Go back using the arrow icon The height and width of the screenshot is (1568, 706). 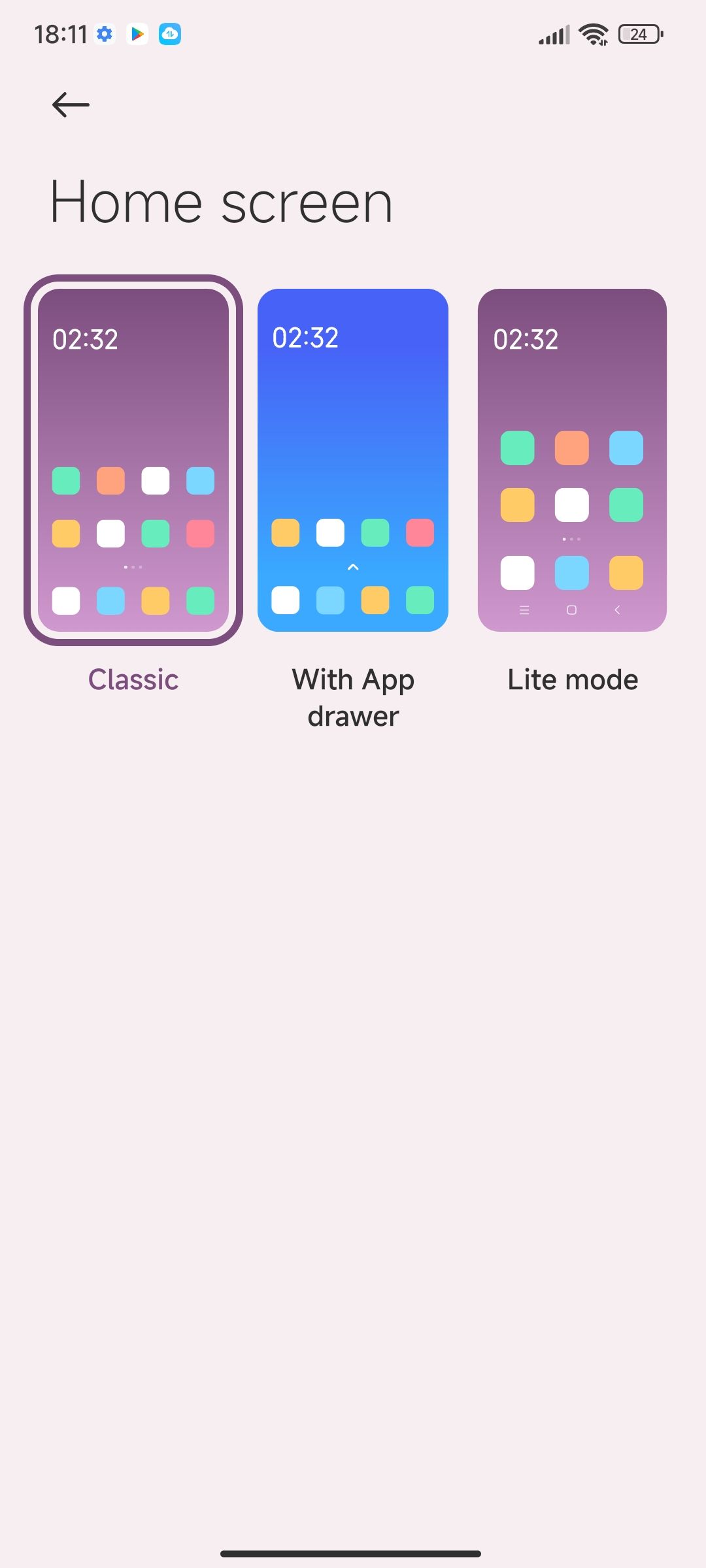point(71,105)
